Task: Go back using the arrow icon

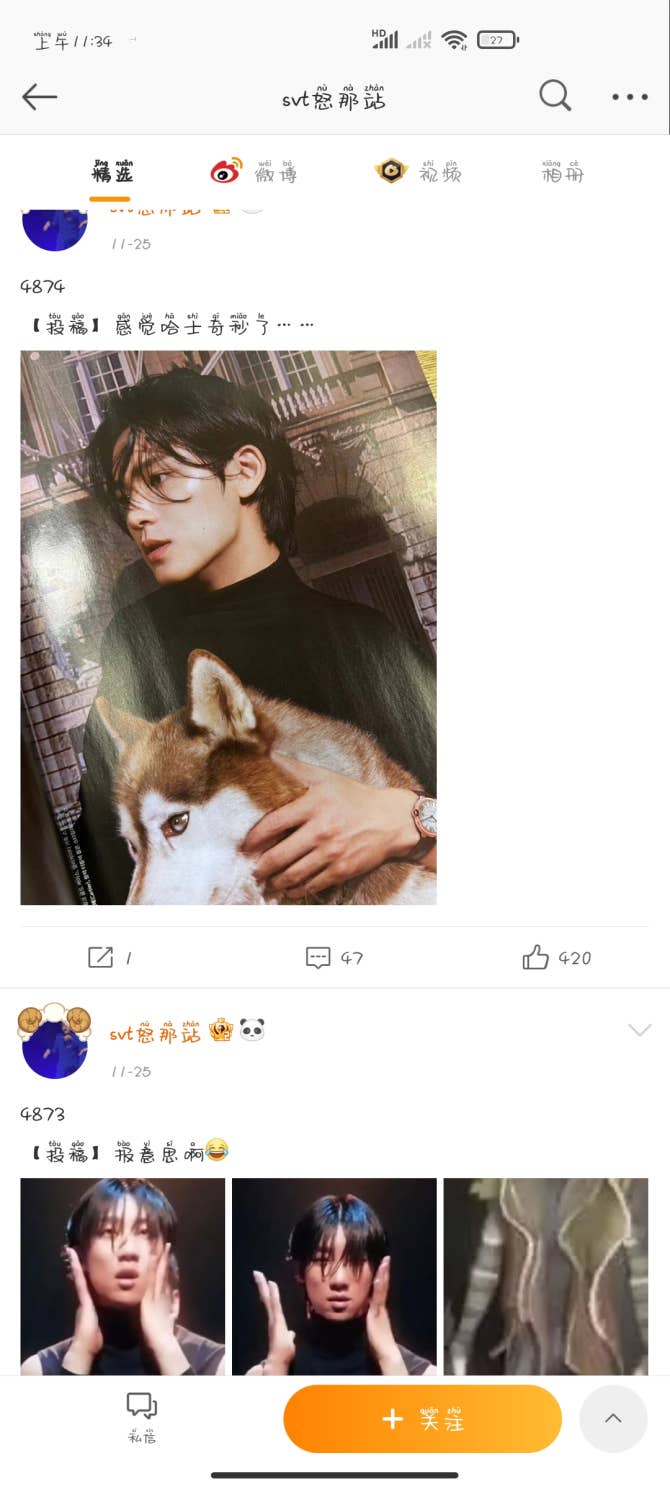Action: tap(40, 97)
